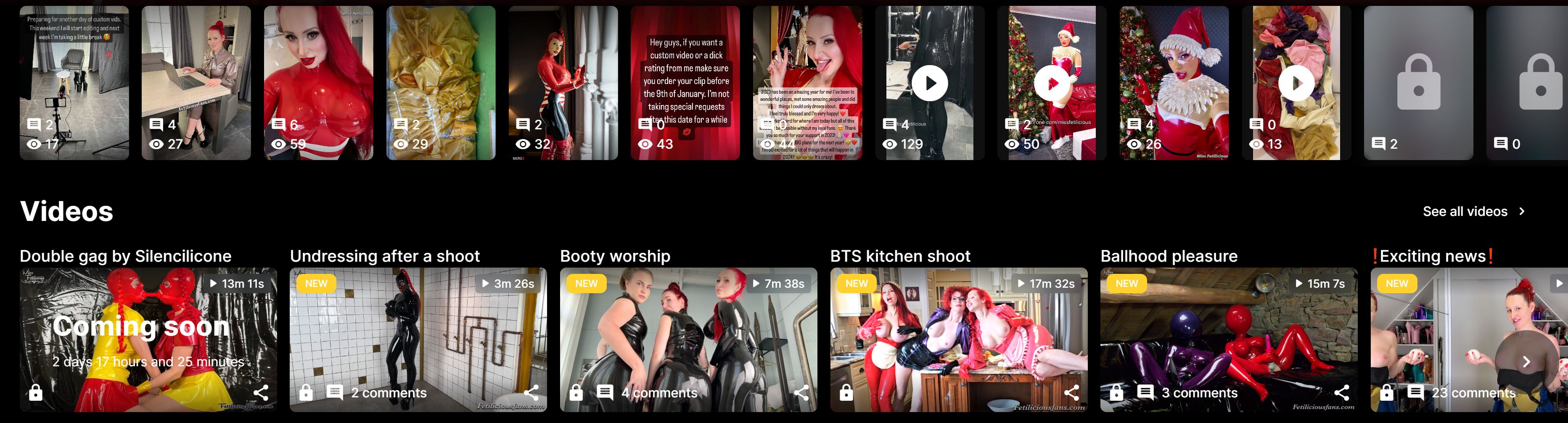
Task: Open the See all videos link
Action: (1473, 212)
